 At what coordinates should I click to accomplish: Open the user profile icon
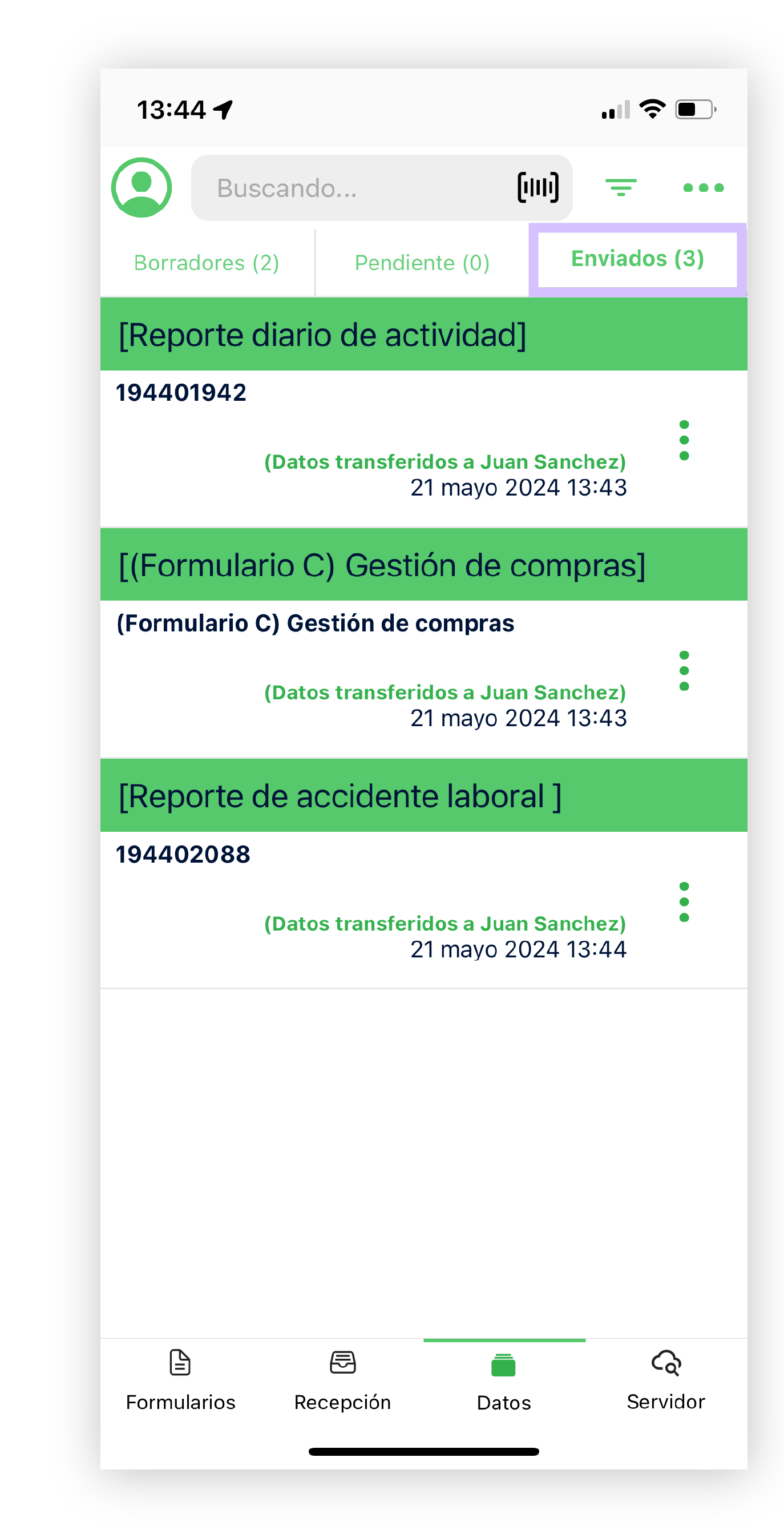(142, 187)
